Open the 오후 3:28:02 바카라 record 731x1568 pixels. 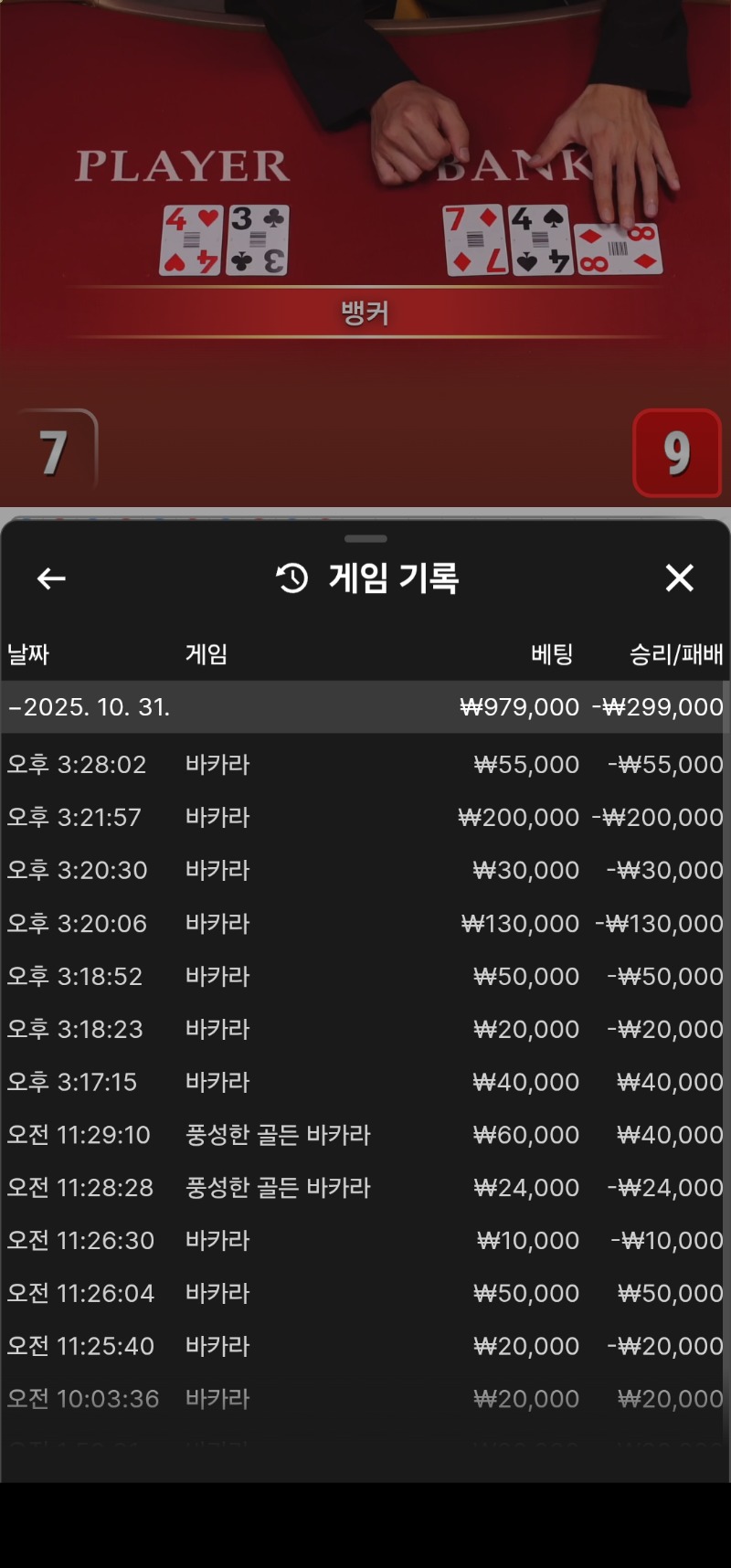tap(364, 764)
